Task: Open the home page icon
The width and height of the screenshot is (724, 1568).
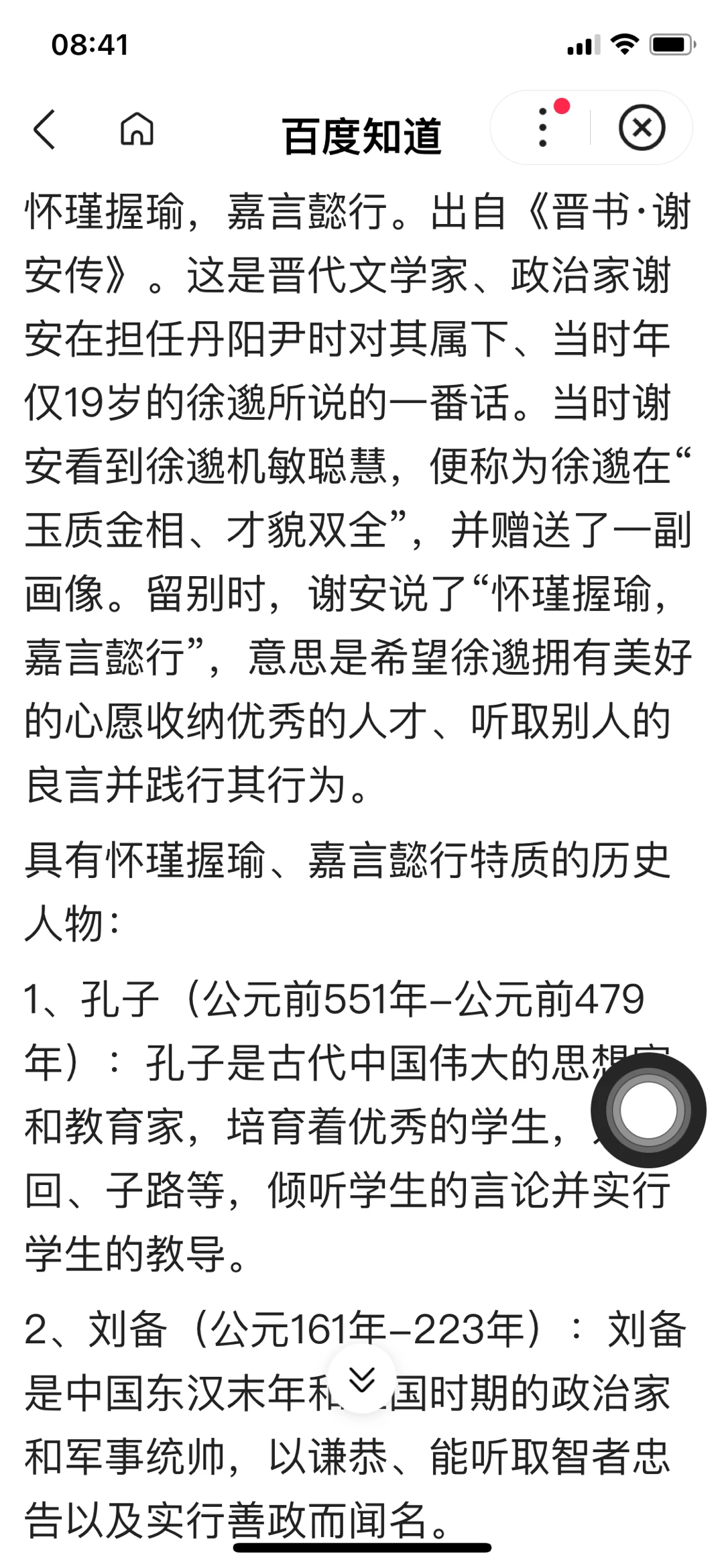Action: (137, 129)
